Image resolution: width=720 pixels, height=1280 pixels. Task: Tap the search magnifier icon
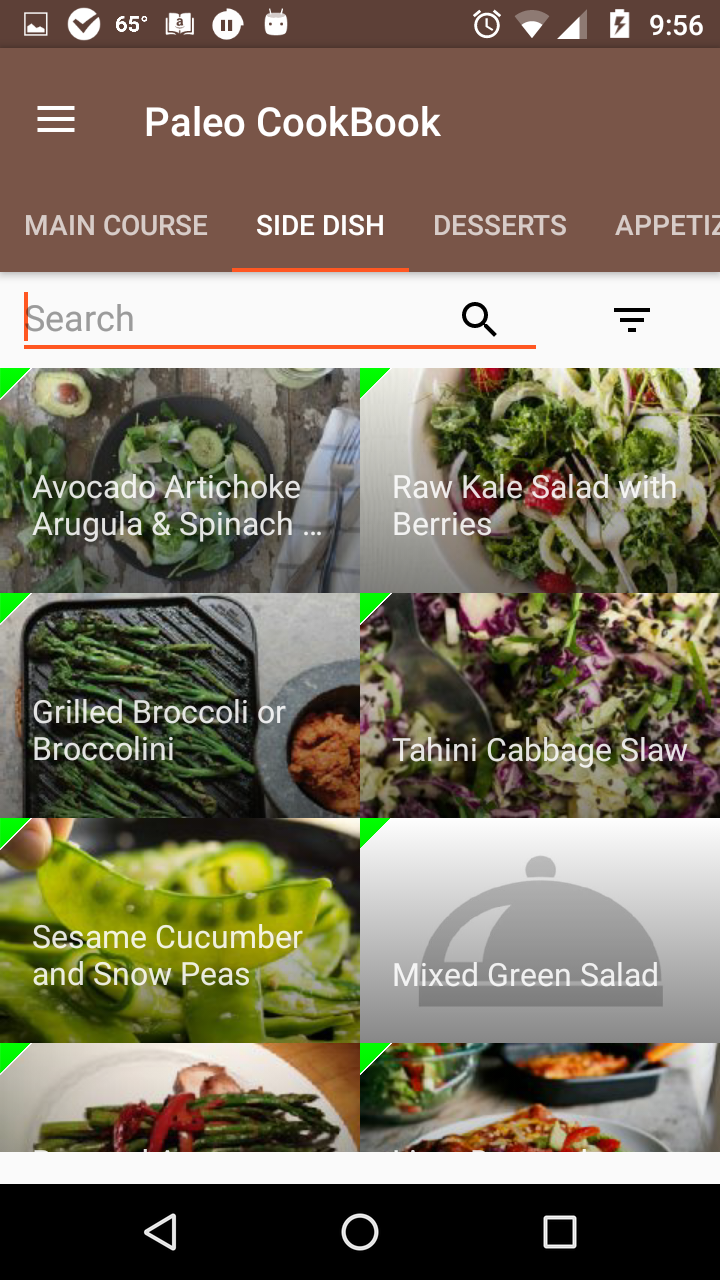479,318
